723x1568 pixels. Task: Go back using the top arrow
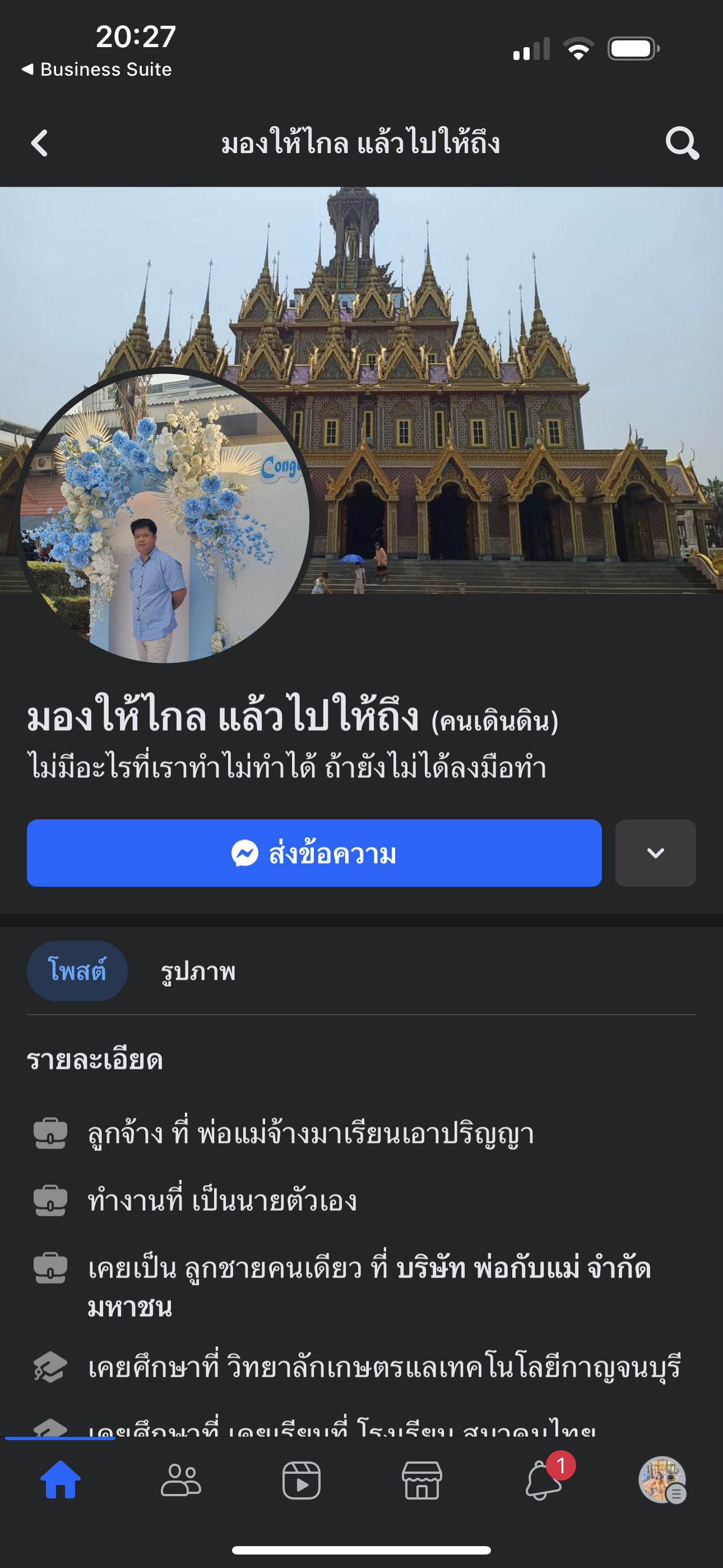40,144
